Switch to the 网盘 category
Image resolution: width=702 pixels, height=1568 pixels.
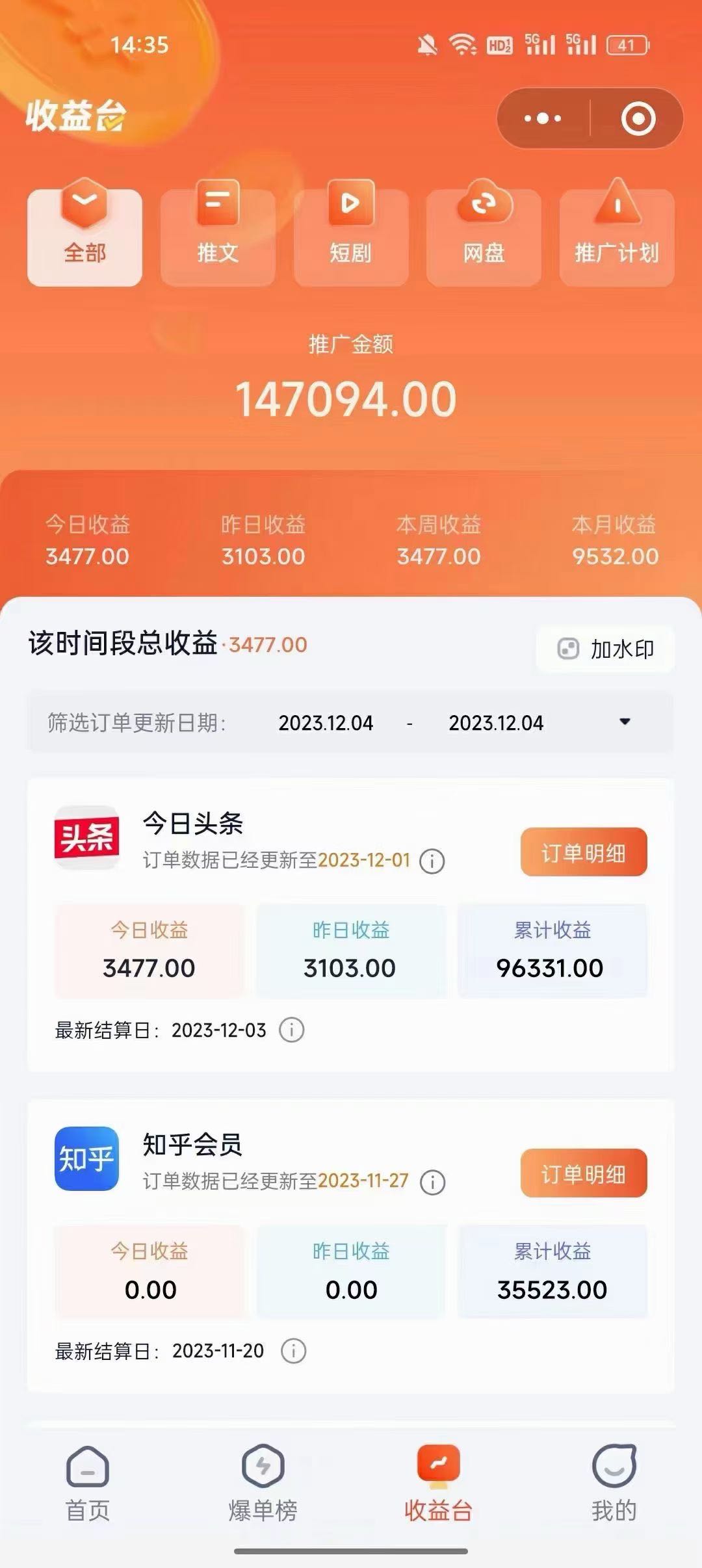tap(484, 233)
